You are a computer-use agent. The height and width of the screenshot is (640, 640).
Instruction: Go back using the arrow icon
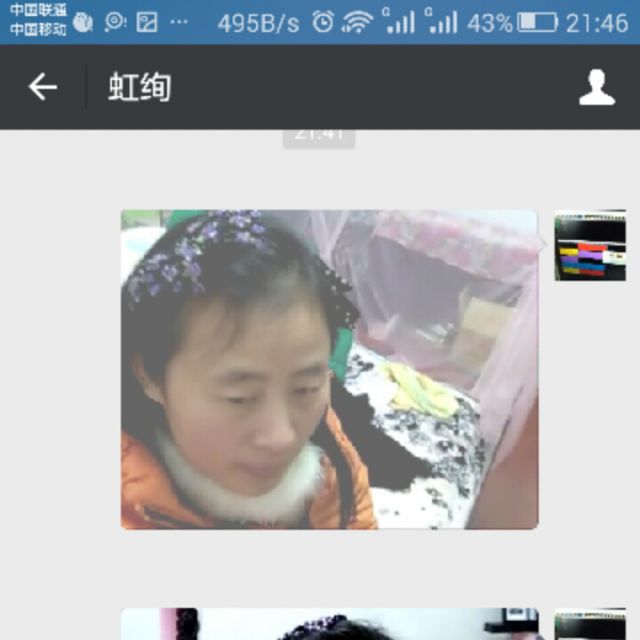click(42, 87)
